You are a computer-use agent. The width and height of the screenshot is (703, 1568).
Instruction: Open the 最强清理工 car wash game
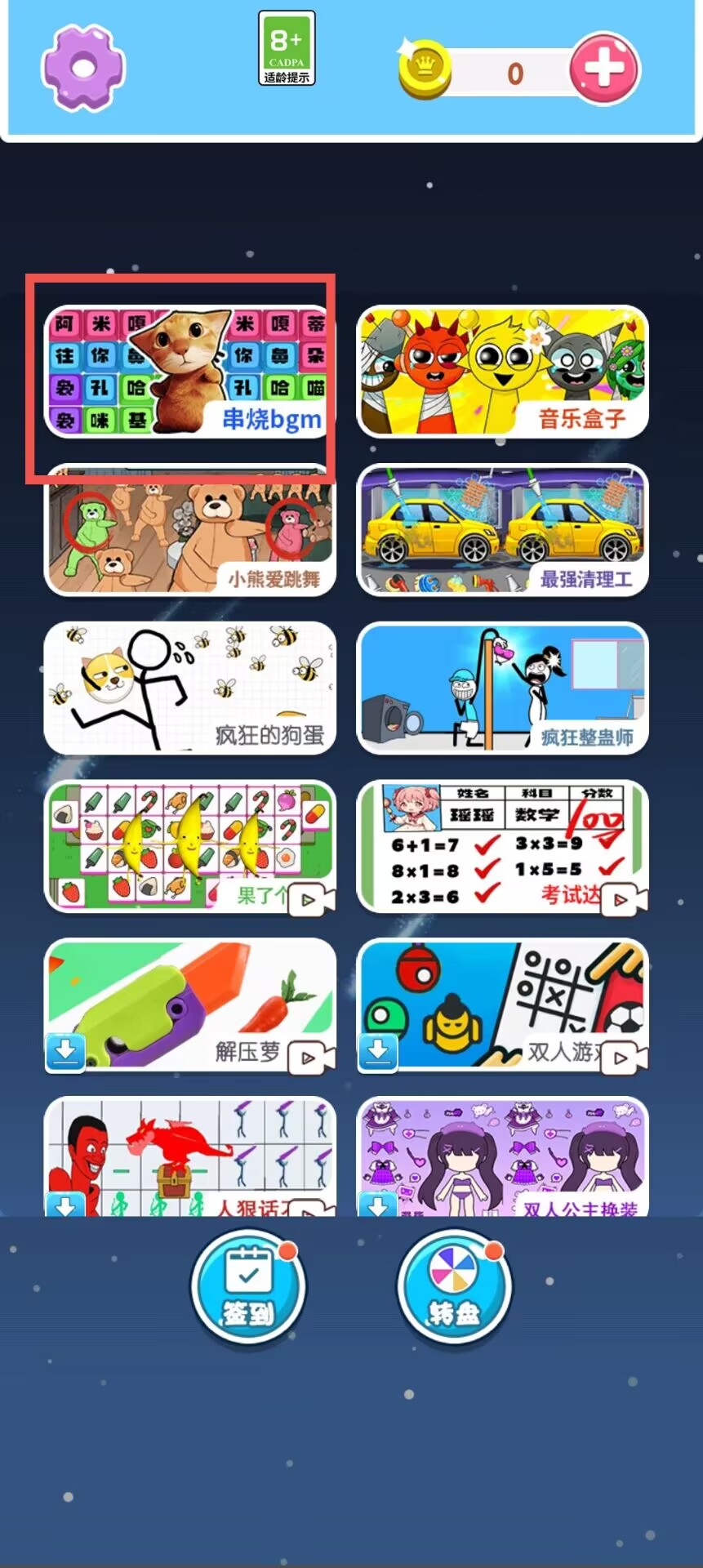[503, 530]
